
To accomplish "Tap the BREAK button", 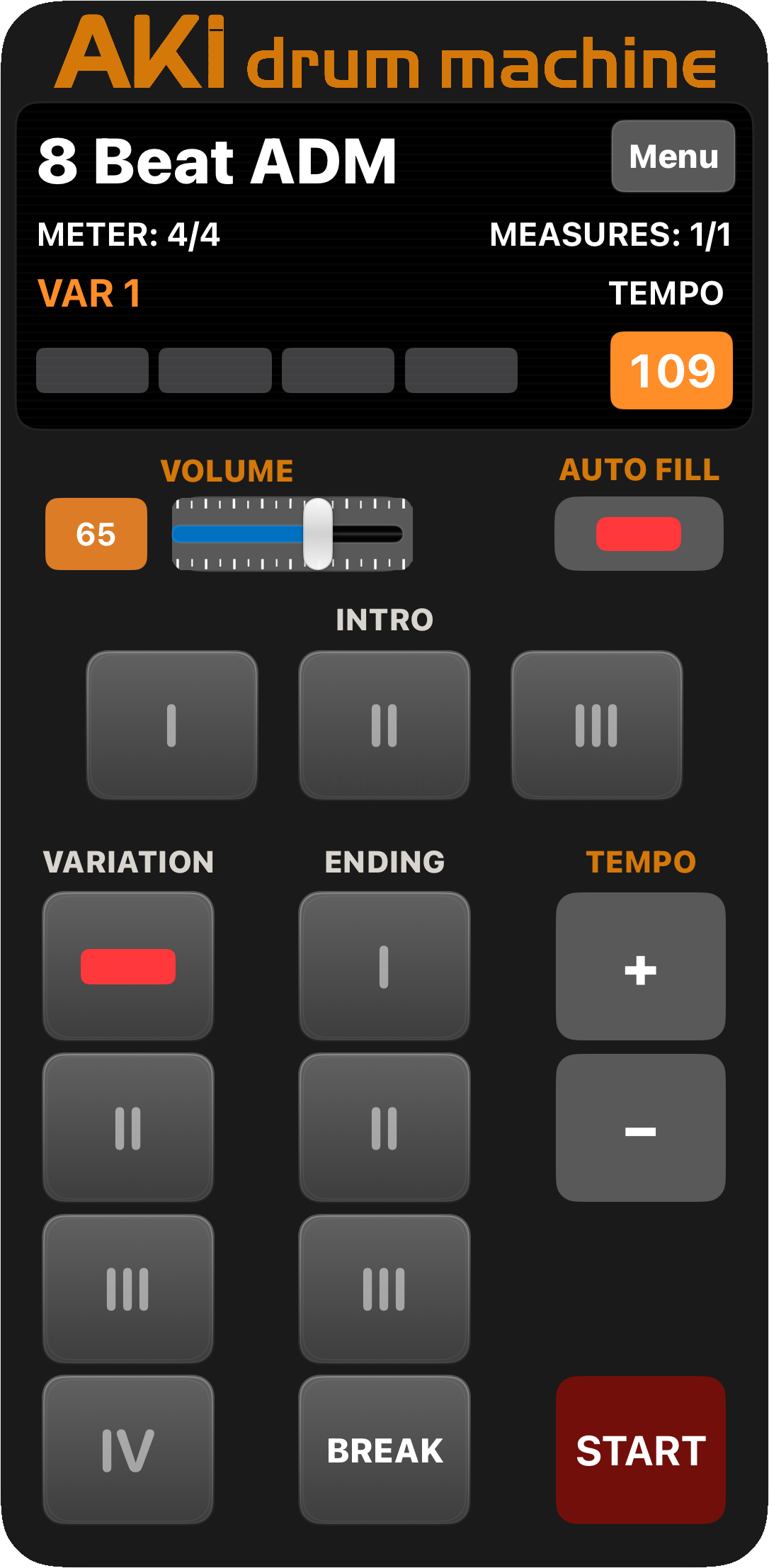I will pyautogui.click(x=384, y=1450).
